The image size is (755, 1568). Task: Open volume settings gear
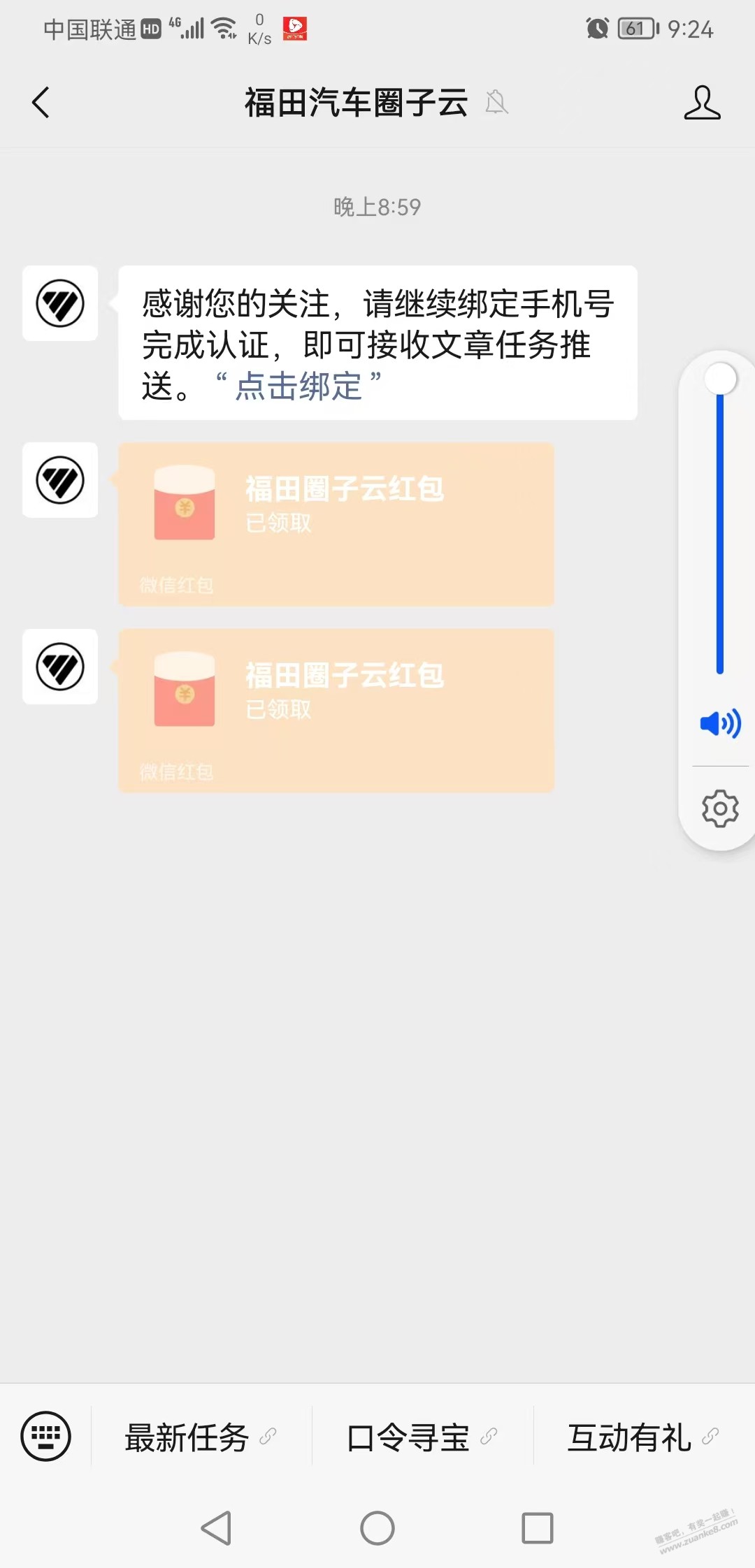pos(720,808)
